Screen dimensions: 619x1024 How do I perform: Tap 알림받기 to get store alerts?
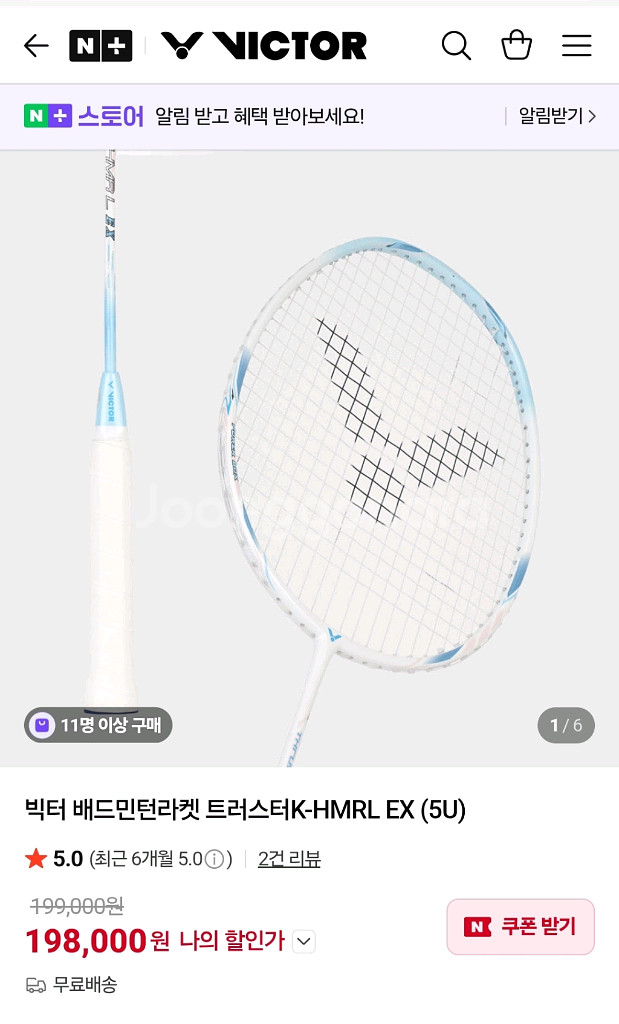pyautogui.click(x=556, y=116)
